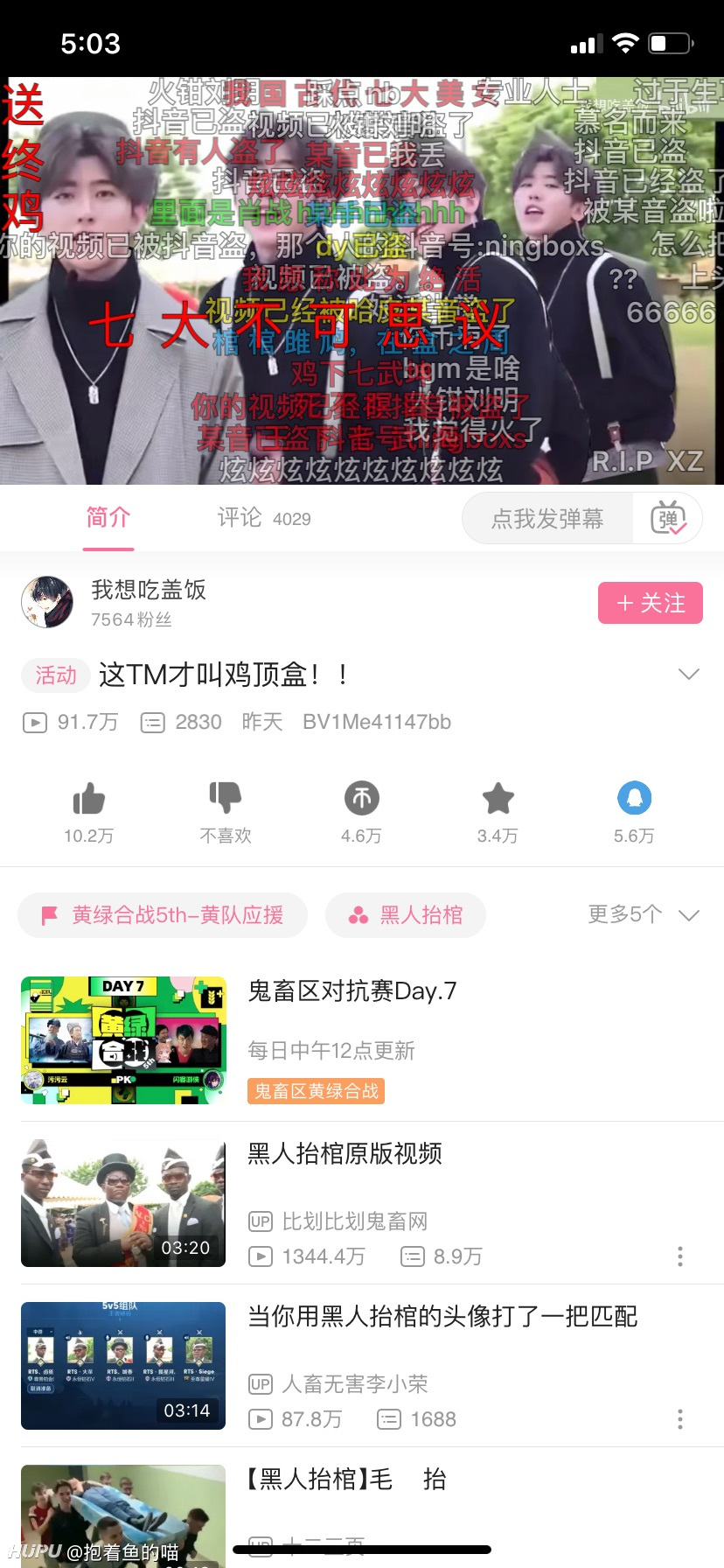Toggle the danmaku display icon
Screen dimensions: 724x1568
click(x=669, y=518)
